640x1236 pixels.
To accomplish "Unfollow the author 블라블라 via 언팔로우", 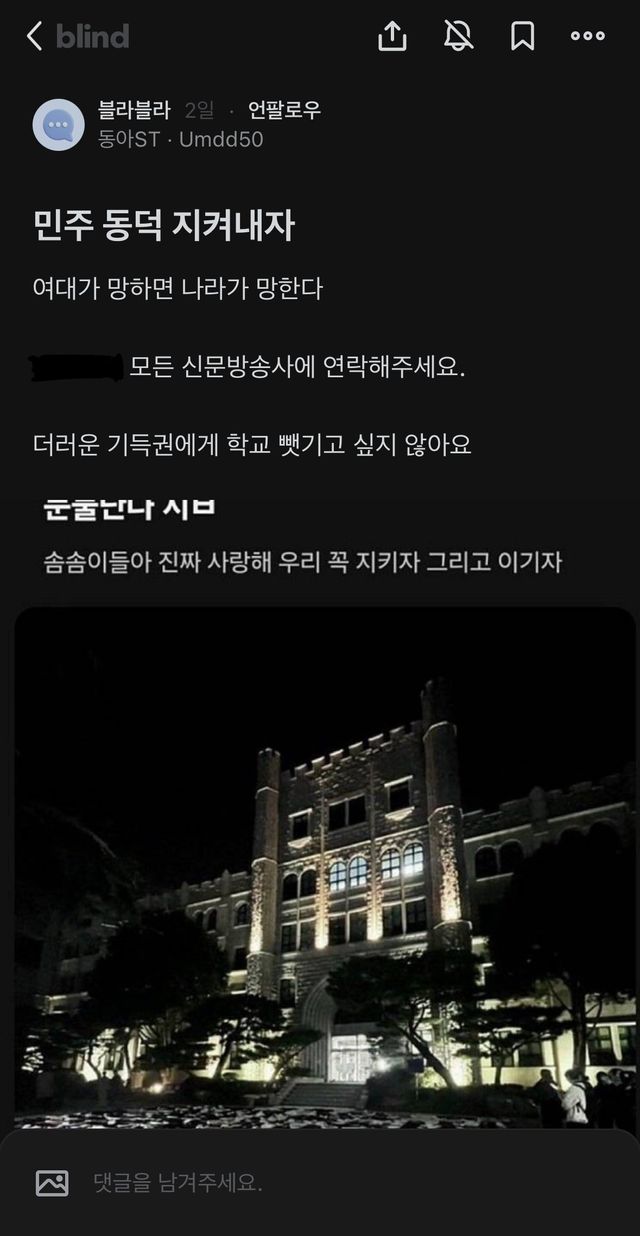I will coord(284,111).
